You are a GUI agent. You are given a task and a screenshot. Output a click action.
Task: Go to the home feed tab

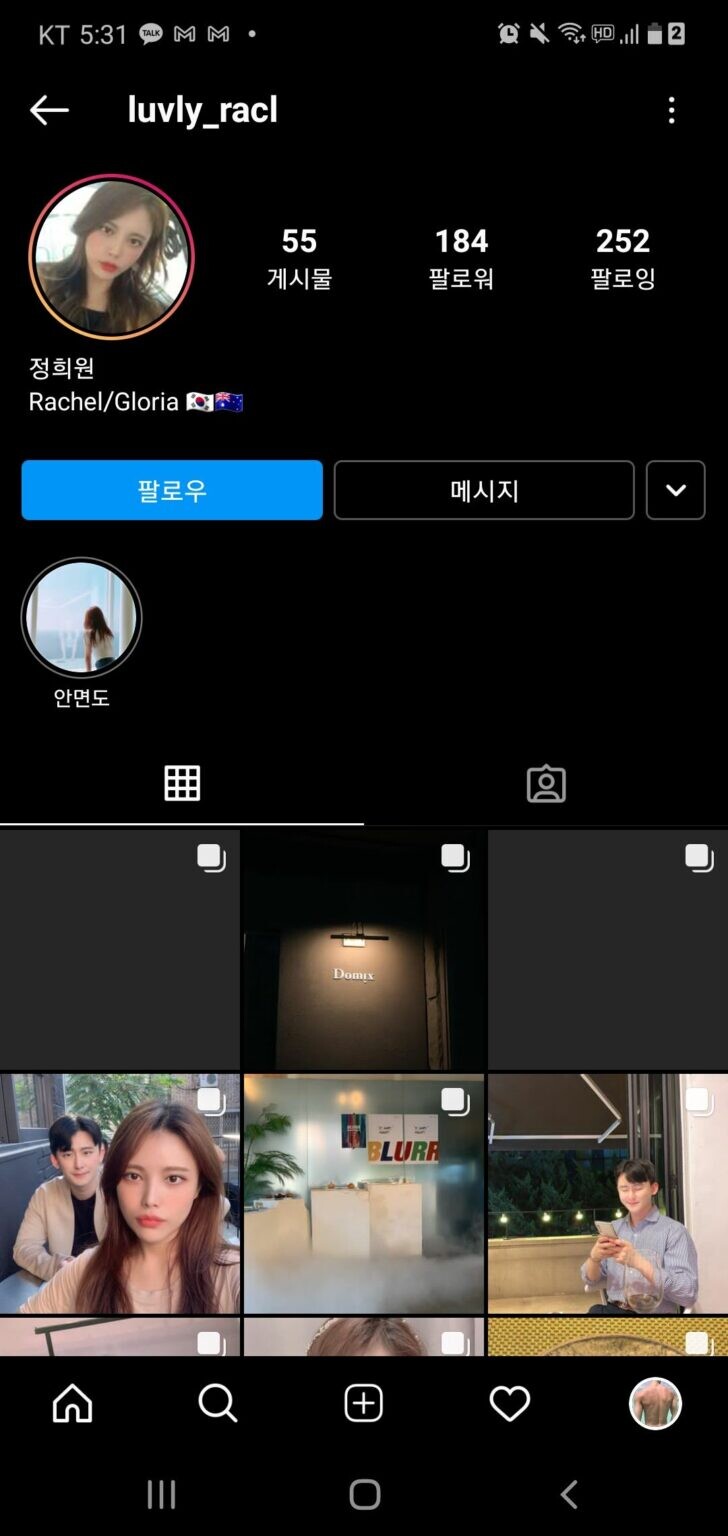point(73,1404)
